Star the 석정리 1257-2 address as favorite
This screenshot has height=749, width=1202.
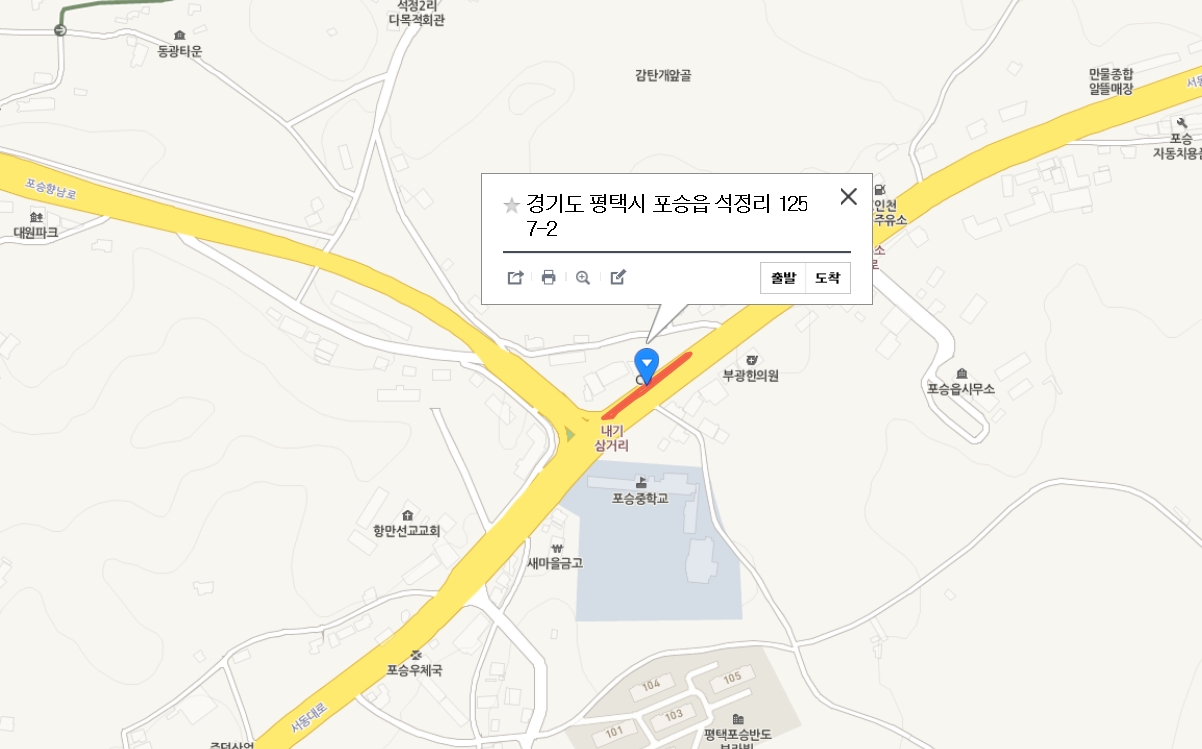tap(511, 205)
